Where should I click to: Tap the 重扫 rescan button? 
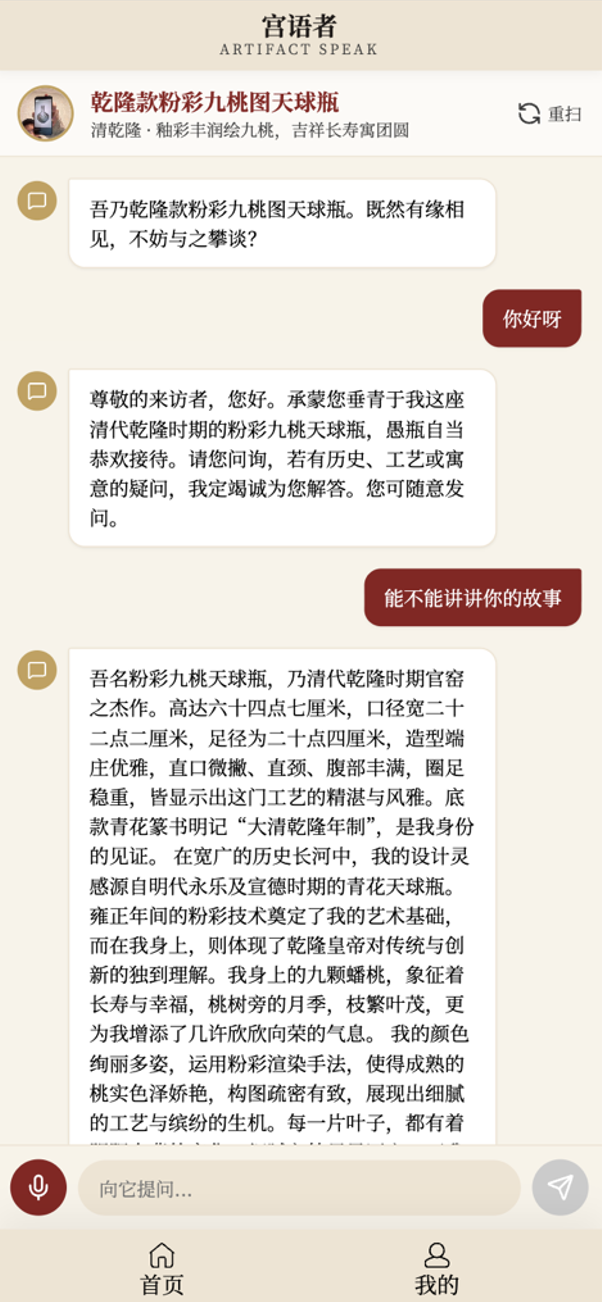point(549,114)
